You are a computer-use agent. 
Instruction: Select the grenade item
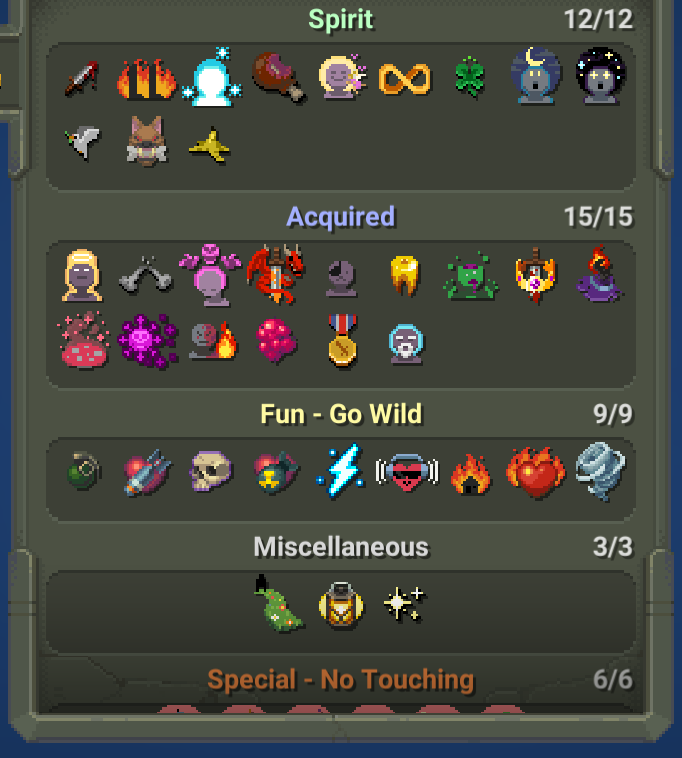83,470
